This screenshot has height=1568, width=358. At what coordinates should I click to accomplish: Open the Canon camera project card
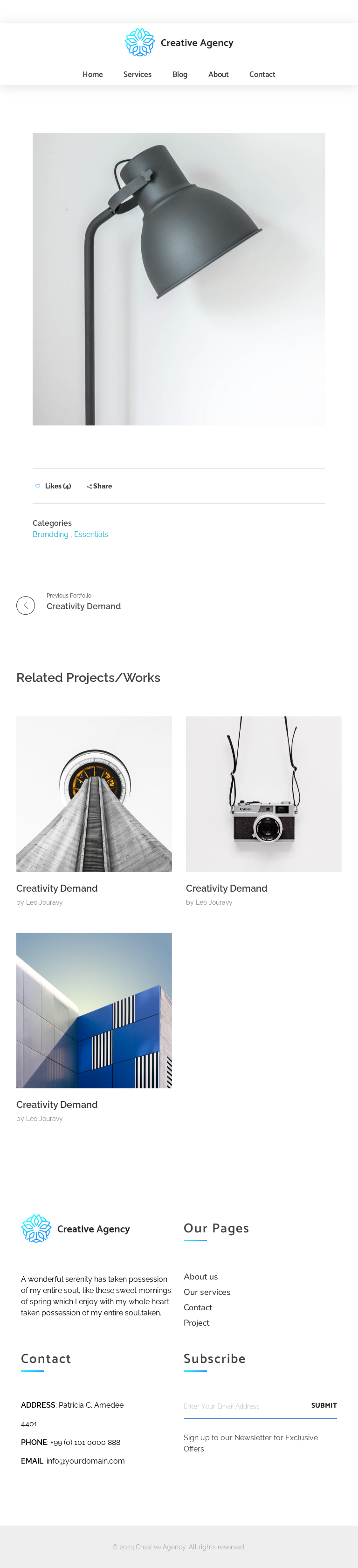click(263, 793)
